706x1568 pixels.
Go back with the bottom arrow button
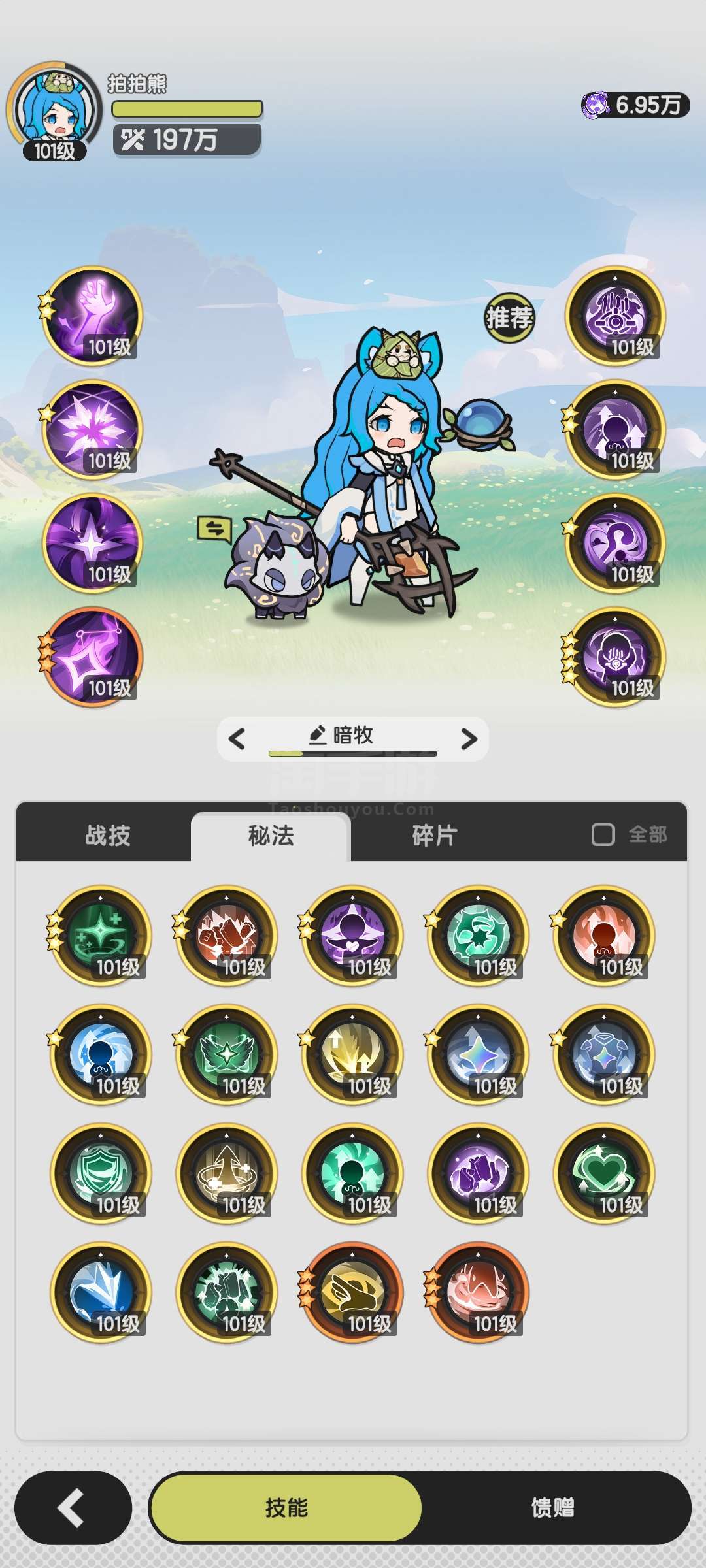[73, 1507]
